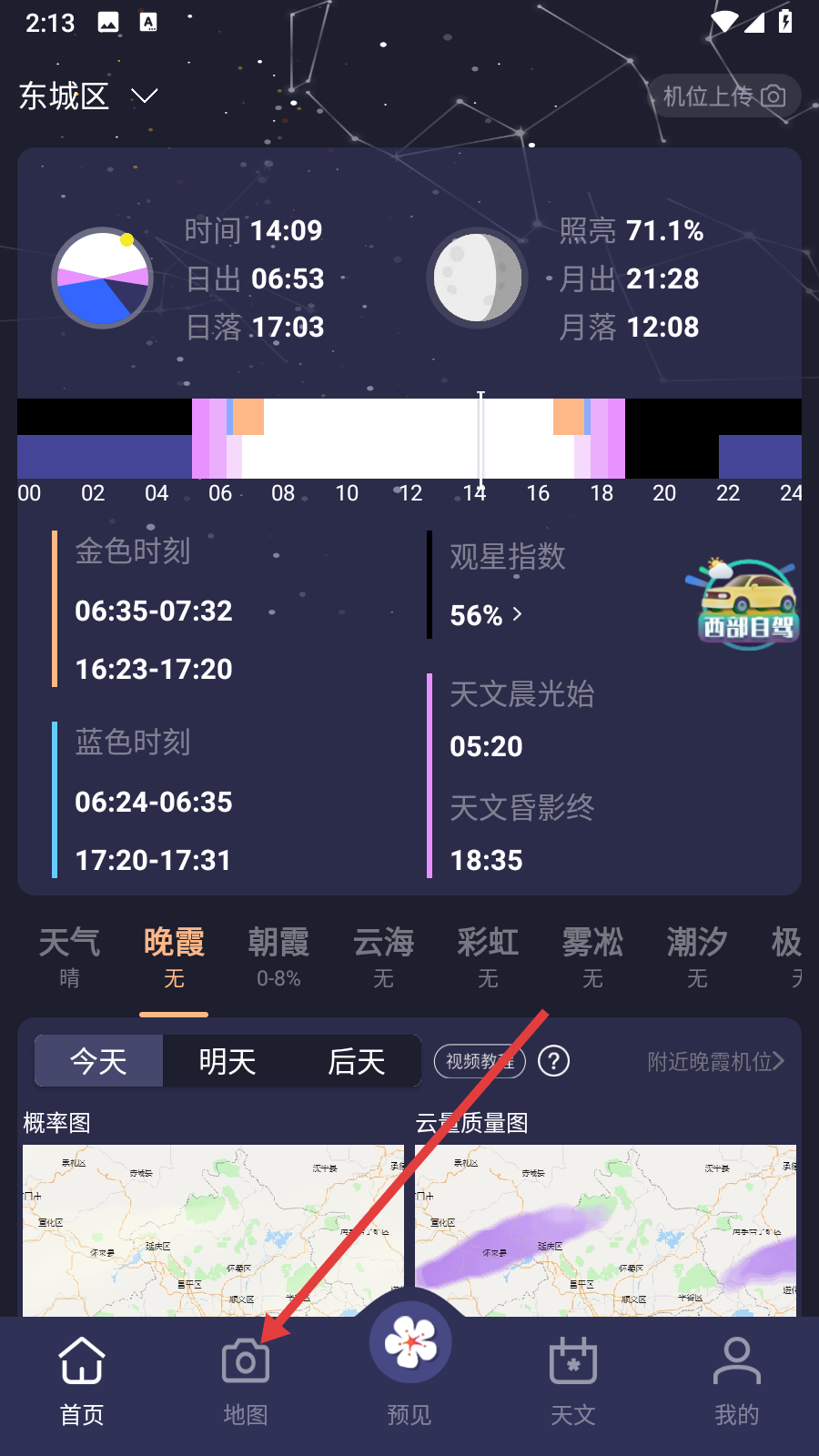This screenshot has height=1456, width=819.
Task: Switch the forecast to 后天
Action: click(x=357, y=1061)
